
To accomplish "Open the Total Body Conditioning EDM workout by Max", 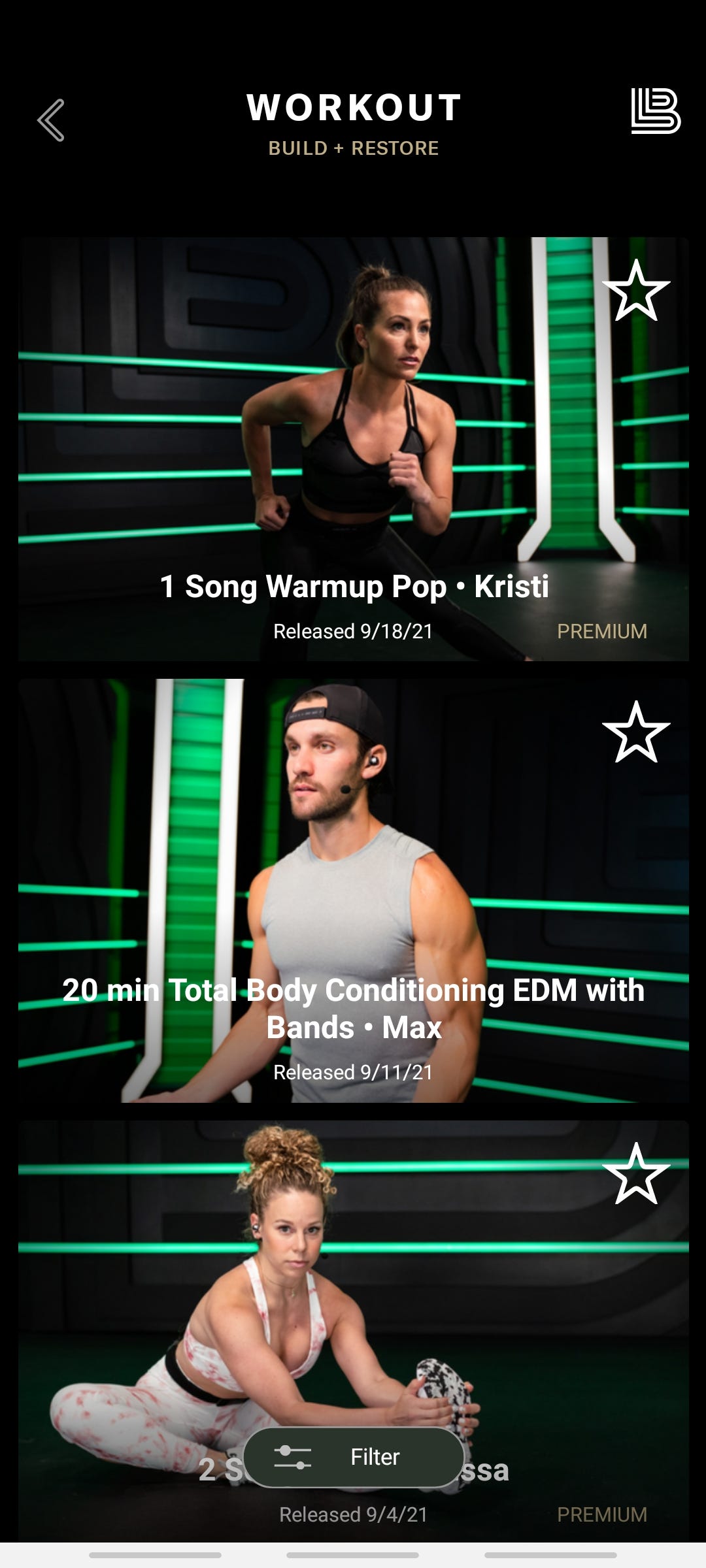I will (x=353, y=915).
